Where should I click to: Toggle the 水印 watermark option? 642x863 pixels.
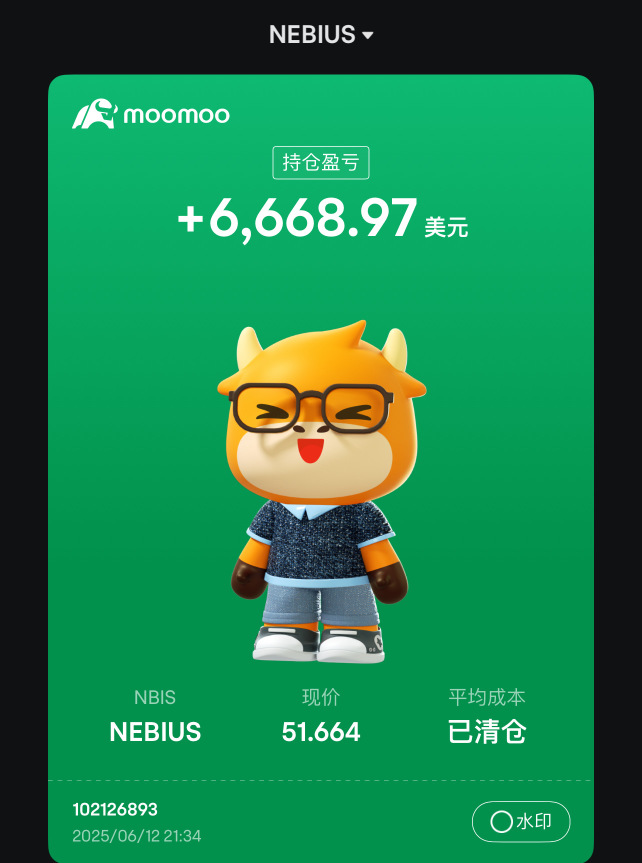(521, 822)
